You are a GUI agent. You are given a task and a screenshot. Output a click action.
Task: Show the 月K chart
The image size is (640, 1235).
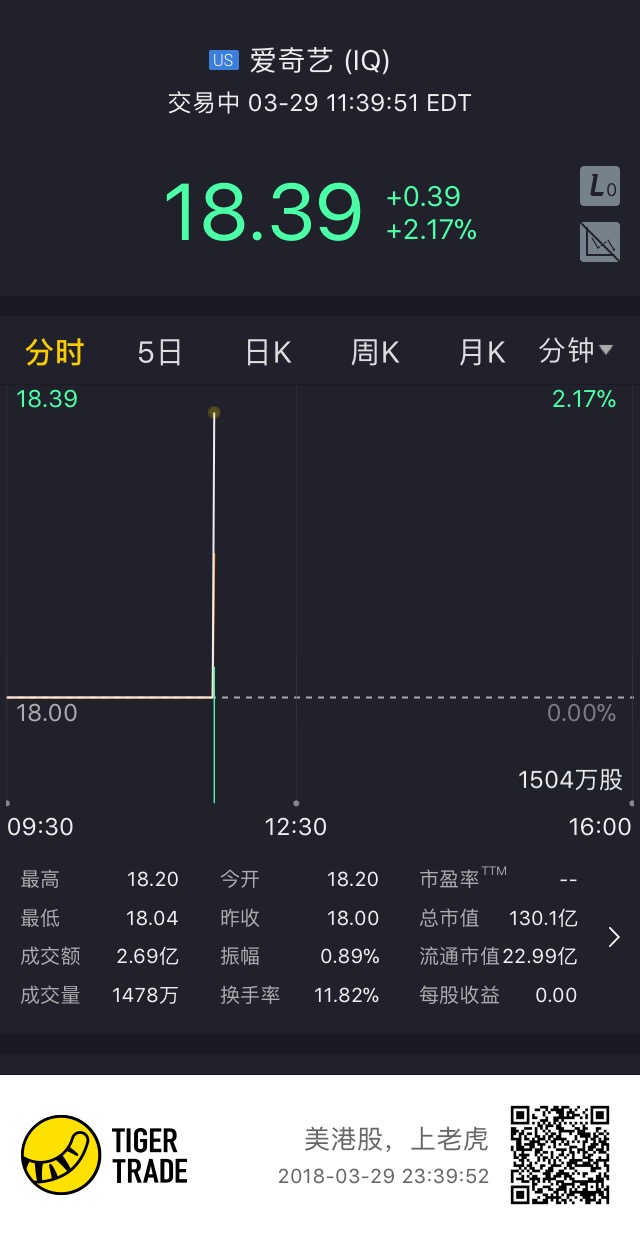(x=481, y=352)
